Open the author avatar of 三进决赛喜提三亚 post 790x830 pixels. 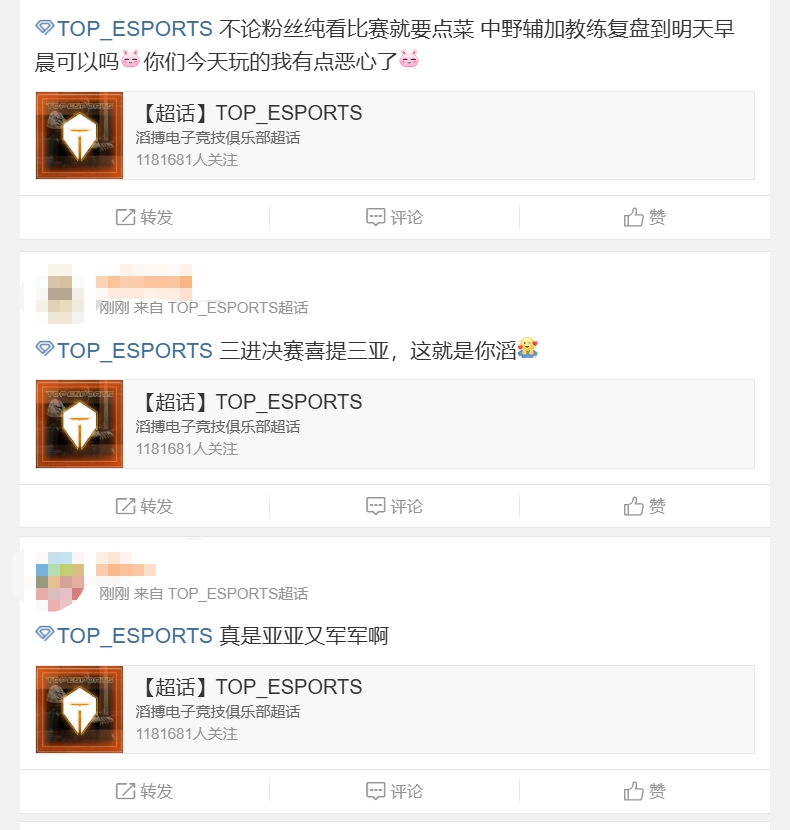60,294
